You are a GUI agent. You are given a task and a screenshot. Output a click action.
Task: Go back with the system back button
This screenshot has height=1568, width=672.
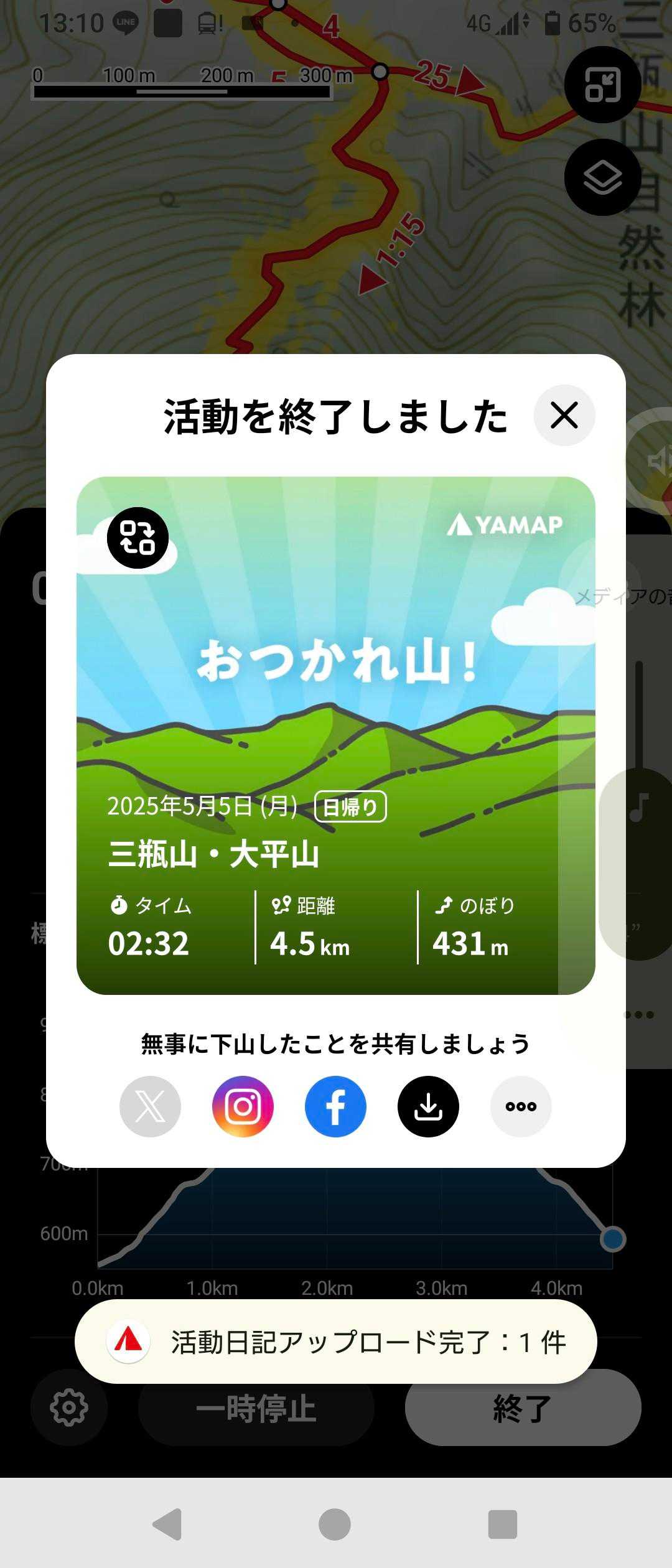coord(167,1524)
